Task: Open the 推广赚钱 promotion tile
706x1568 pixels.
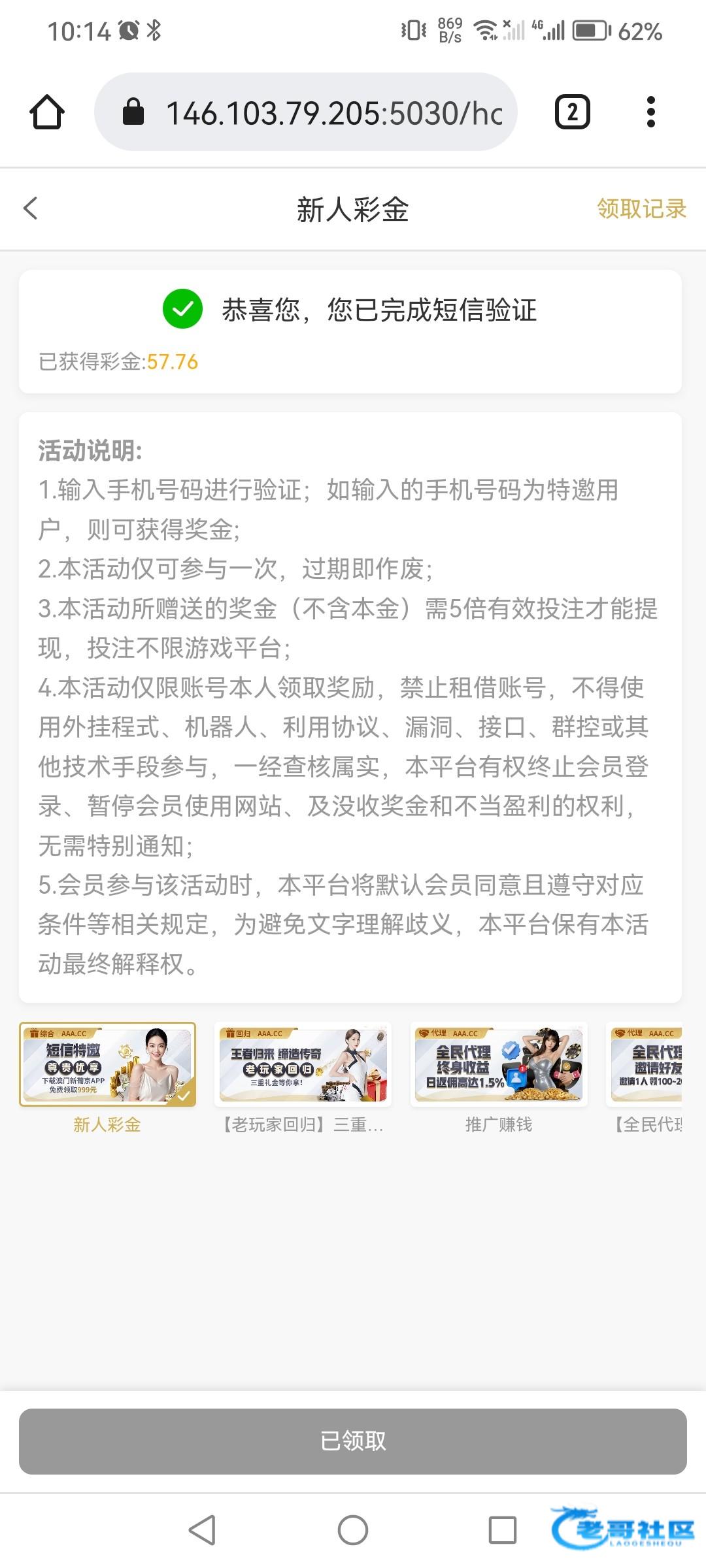Action: (x=499, y=1064)
